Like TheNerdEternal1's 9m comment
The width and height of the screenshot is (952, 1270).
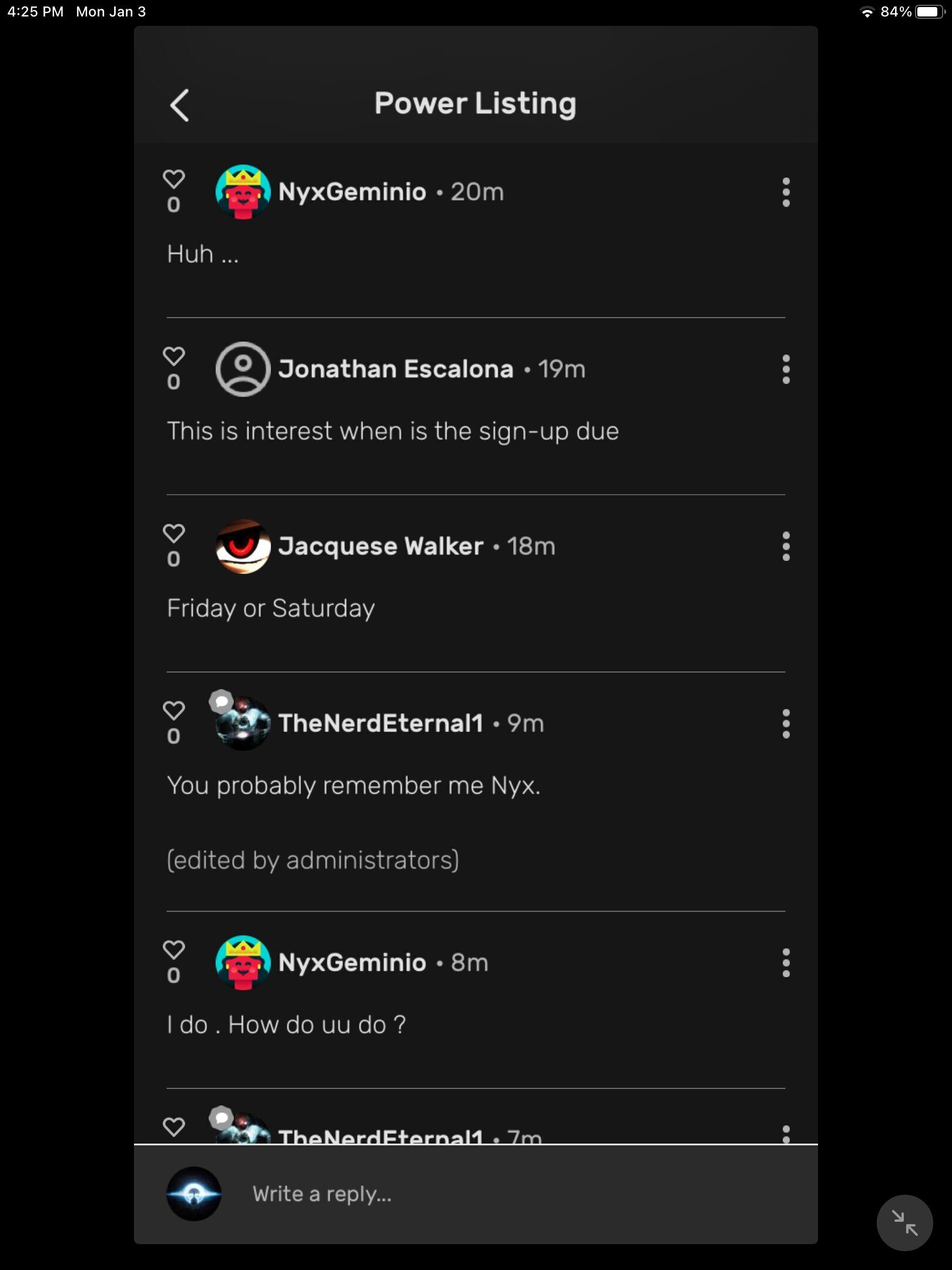(173, 710)
